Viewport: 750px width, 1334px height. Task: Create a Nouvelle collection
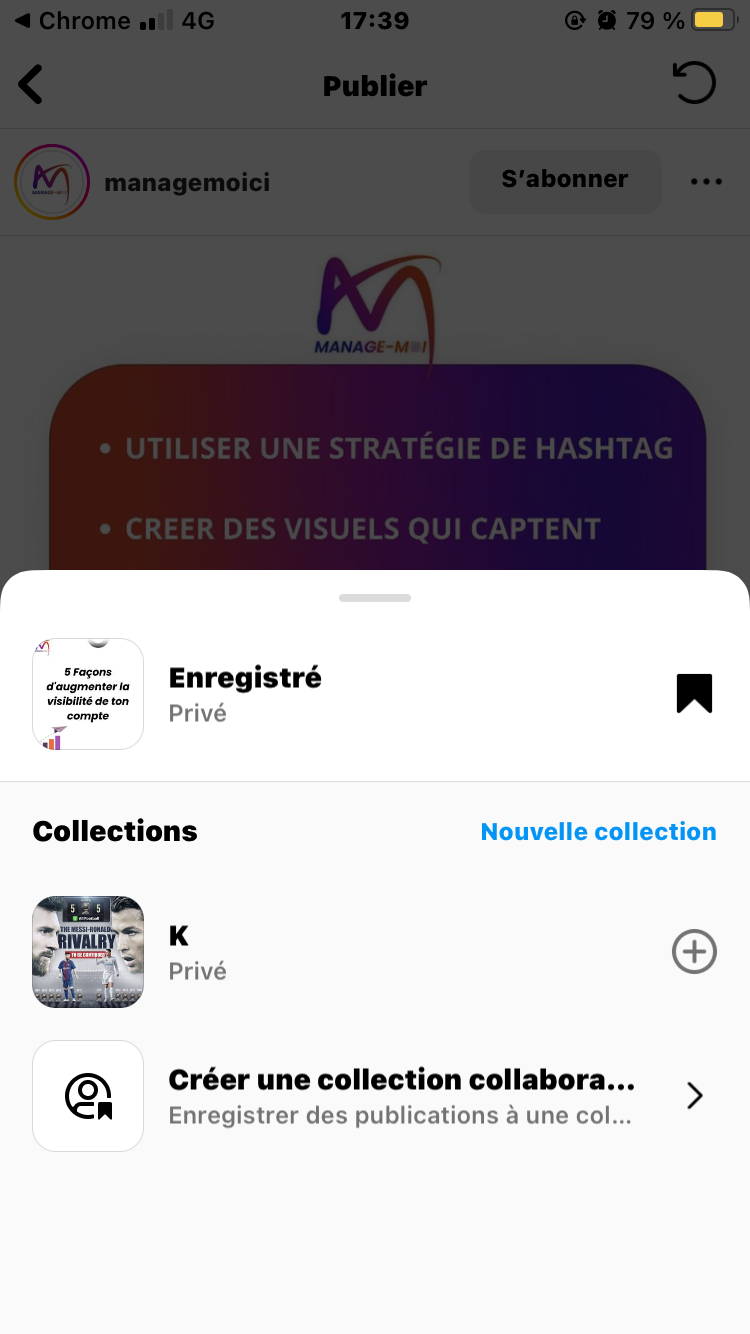598,832
